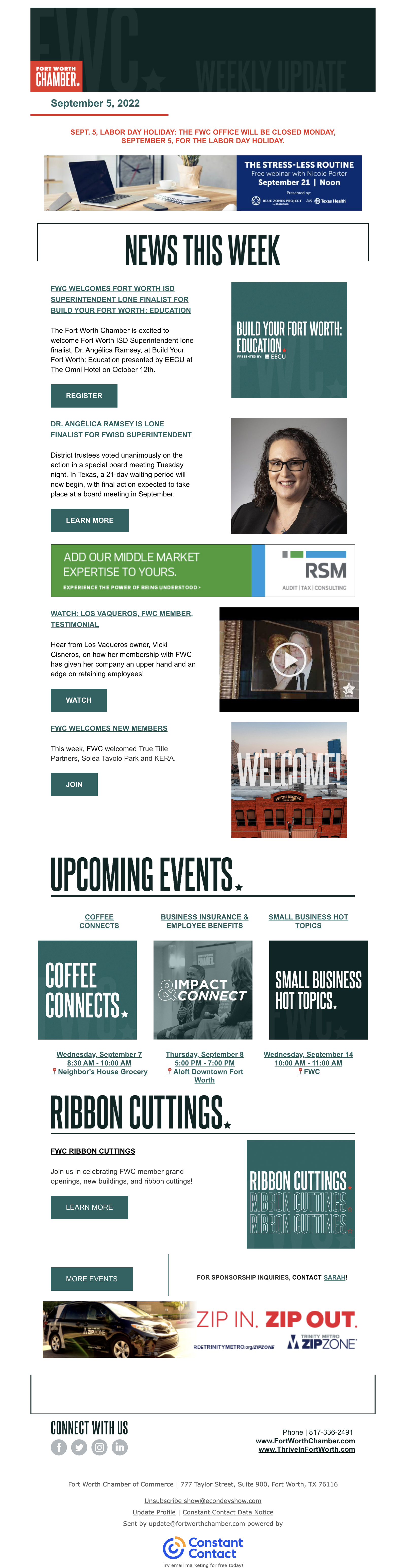Open FWC Welcomes Fort Worth ISD Superintendent link
406x1568 pixels.
(x=121, y=299)
